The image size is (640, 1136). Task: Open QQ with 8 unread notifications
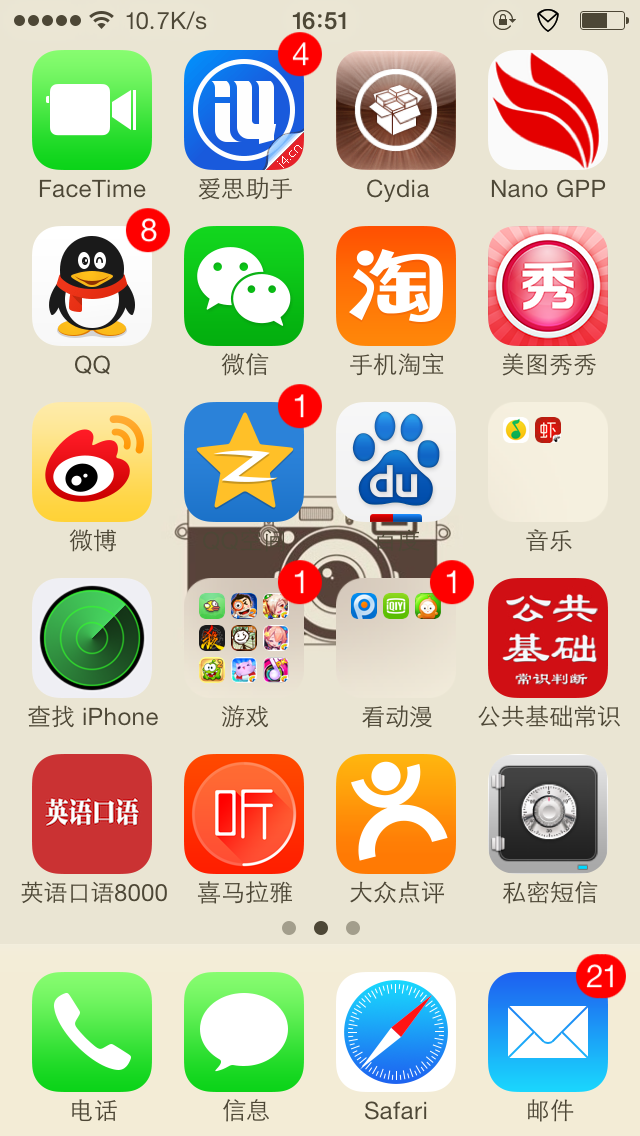click(x=92, y=286)
